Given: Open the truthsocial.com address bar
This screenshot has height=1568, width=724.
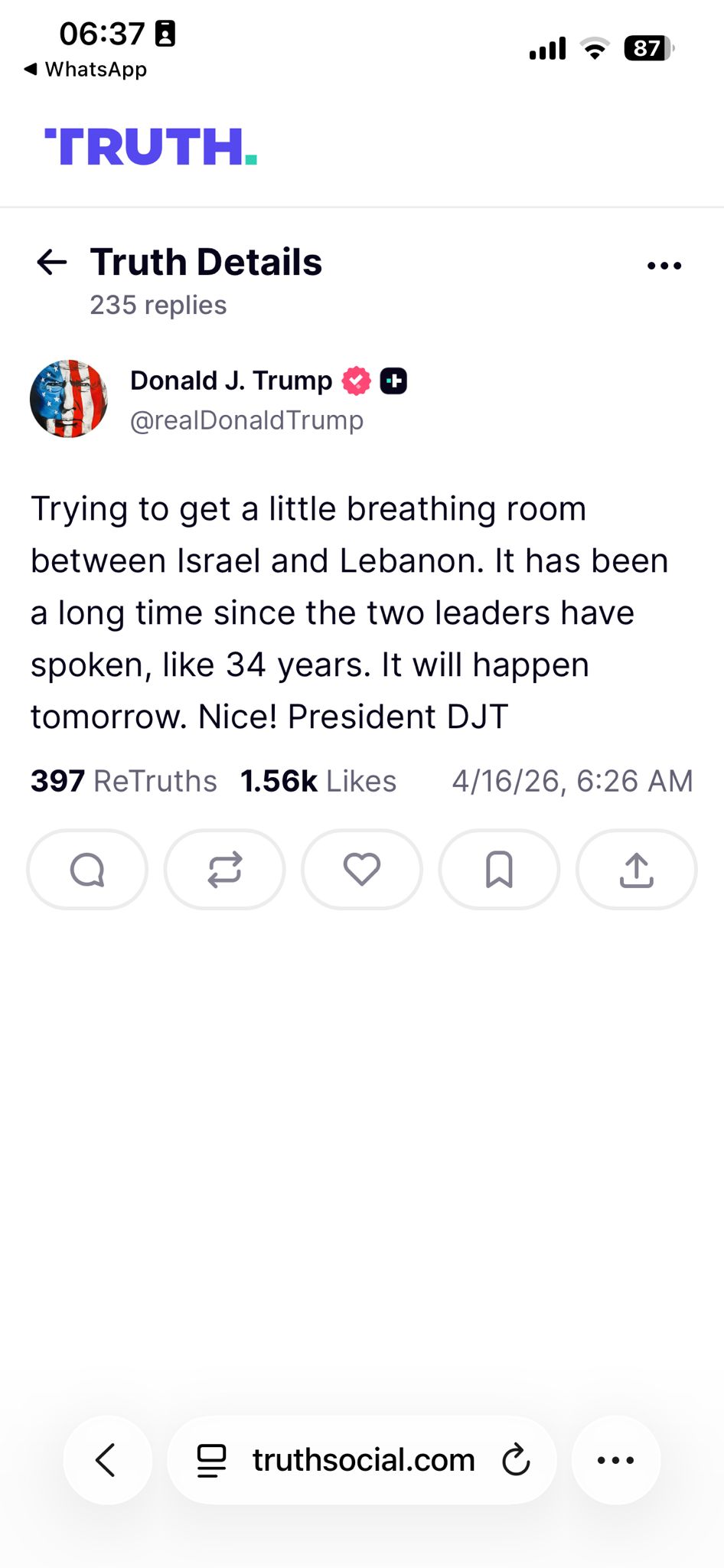Looking at the screenshot, I should coord(364,1460).
